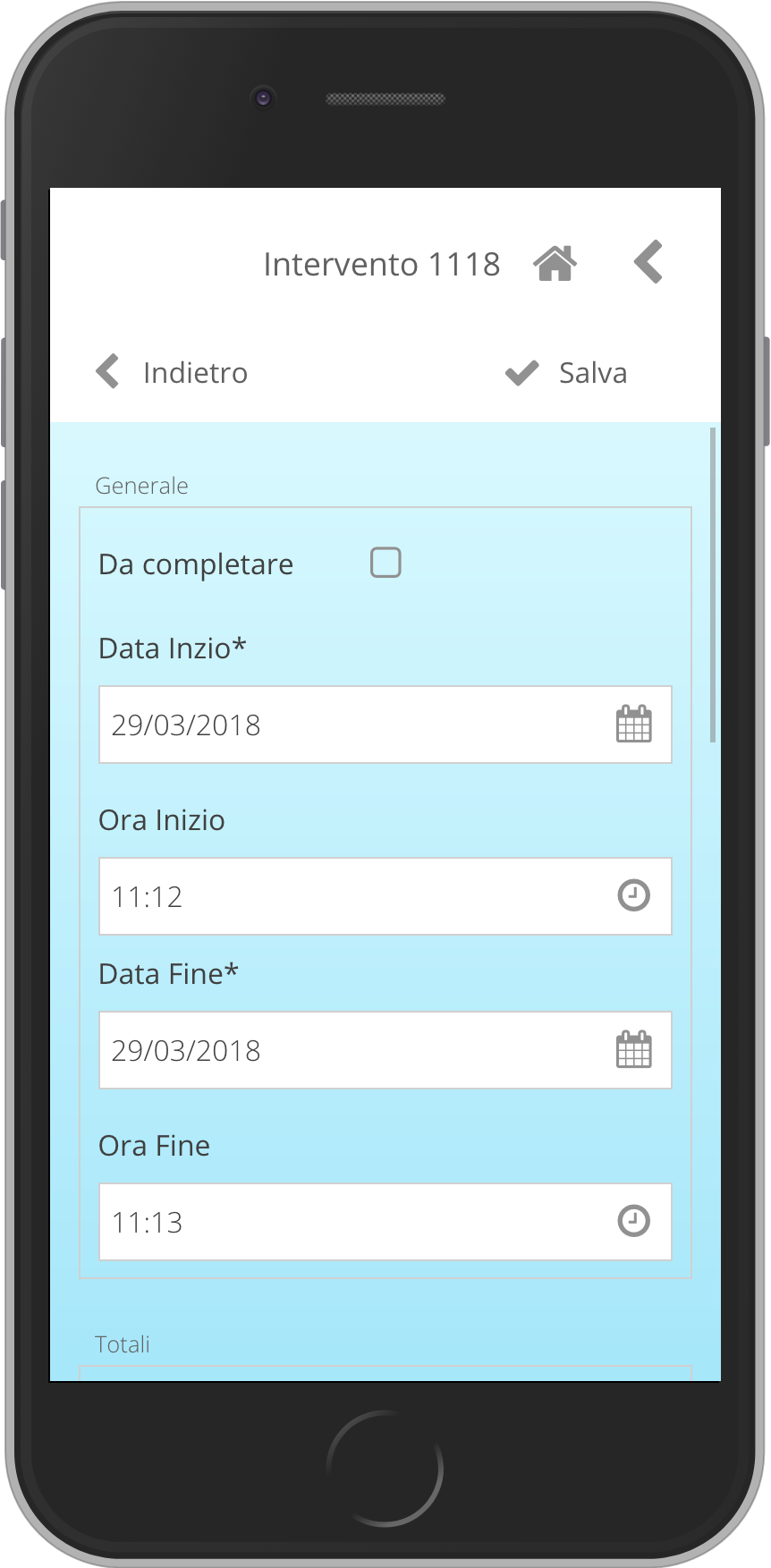
Task: Open clock picker for Ora Fine
Action: tap(634, 1221)
